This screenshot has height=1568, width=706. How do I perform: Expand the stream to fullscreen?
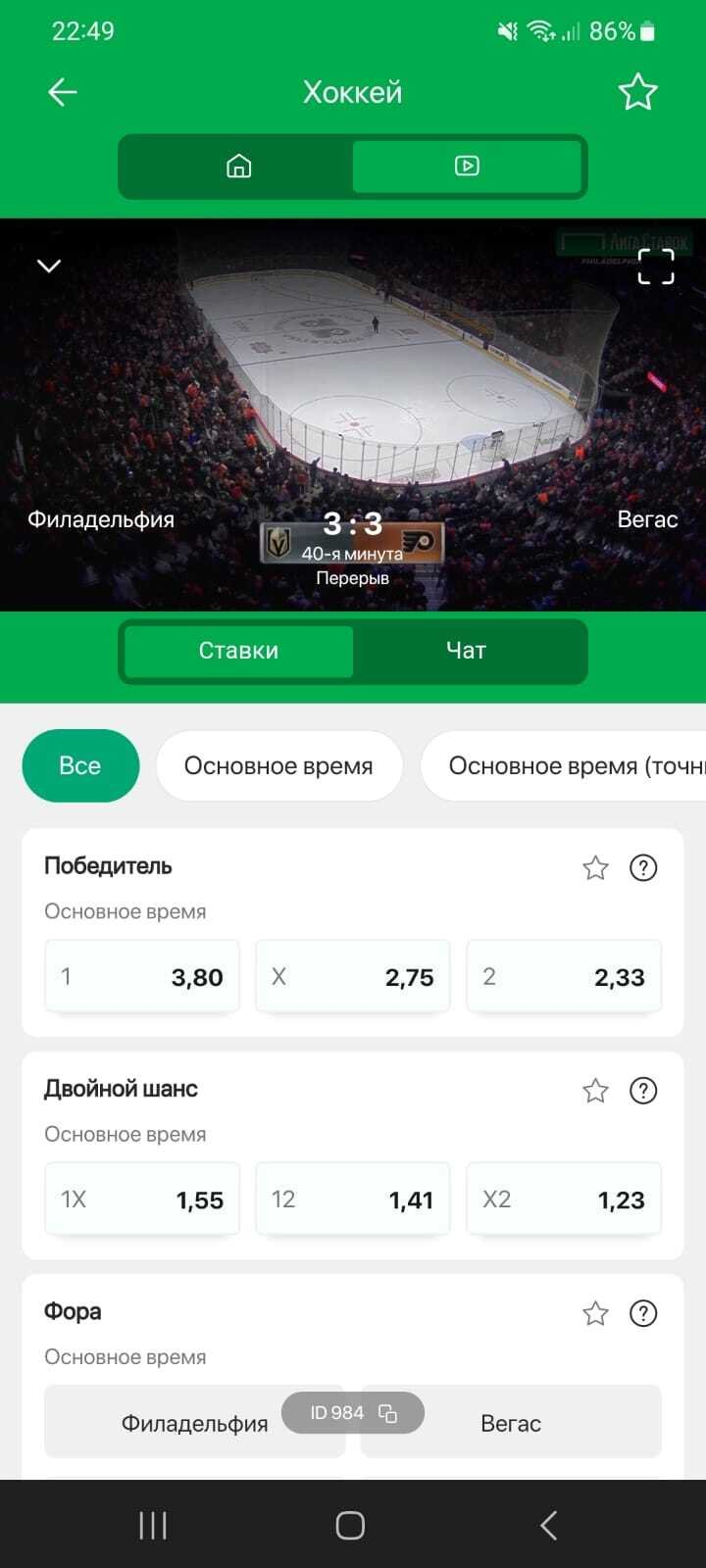coord(655,266)
